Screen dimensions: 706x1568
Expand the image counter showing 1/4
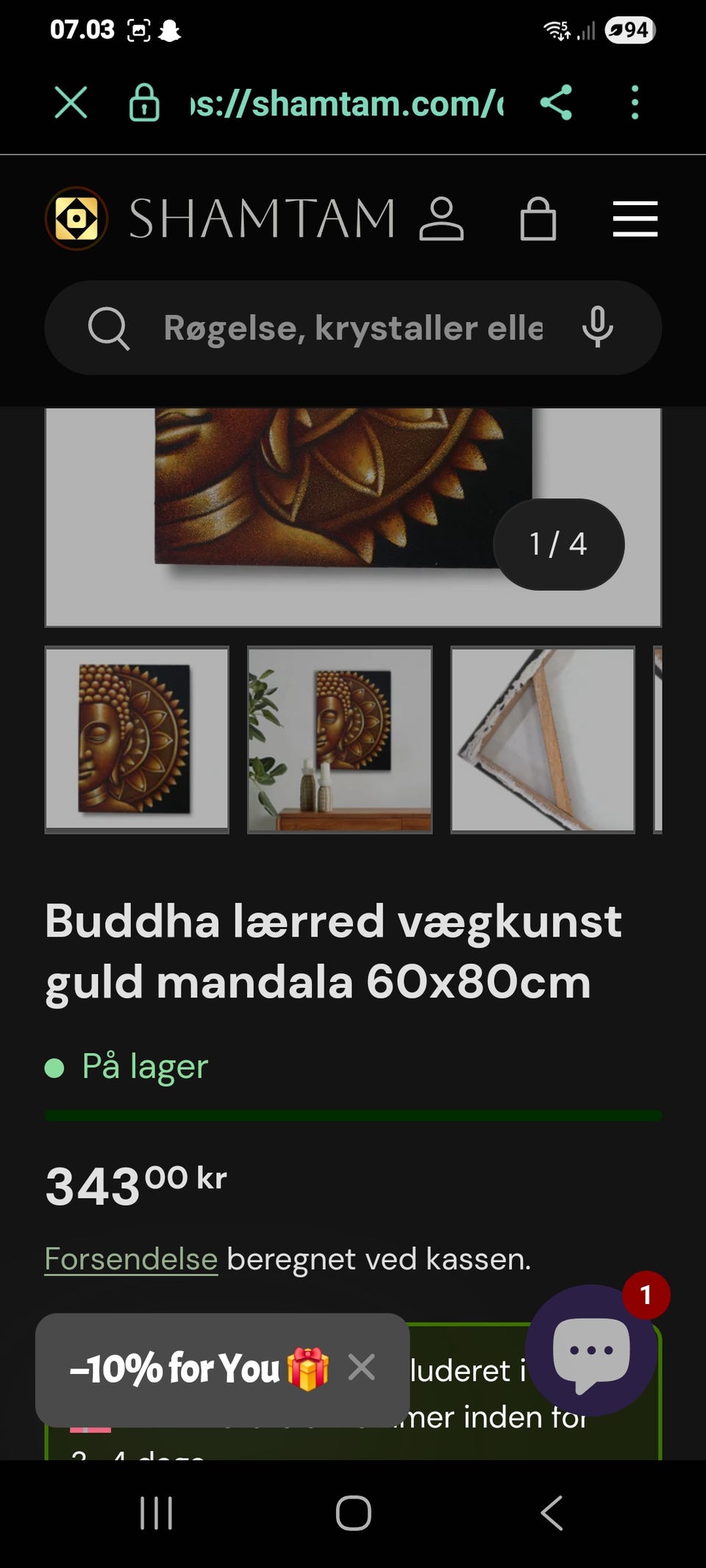[x=557, y=544]
